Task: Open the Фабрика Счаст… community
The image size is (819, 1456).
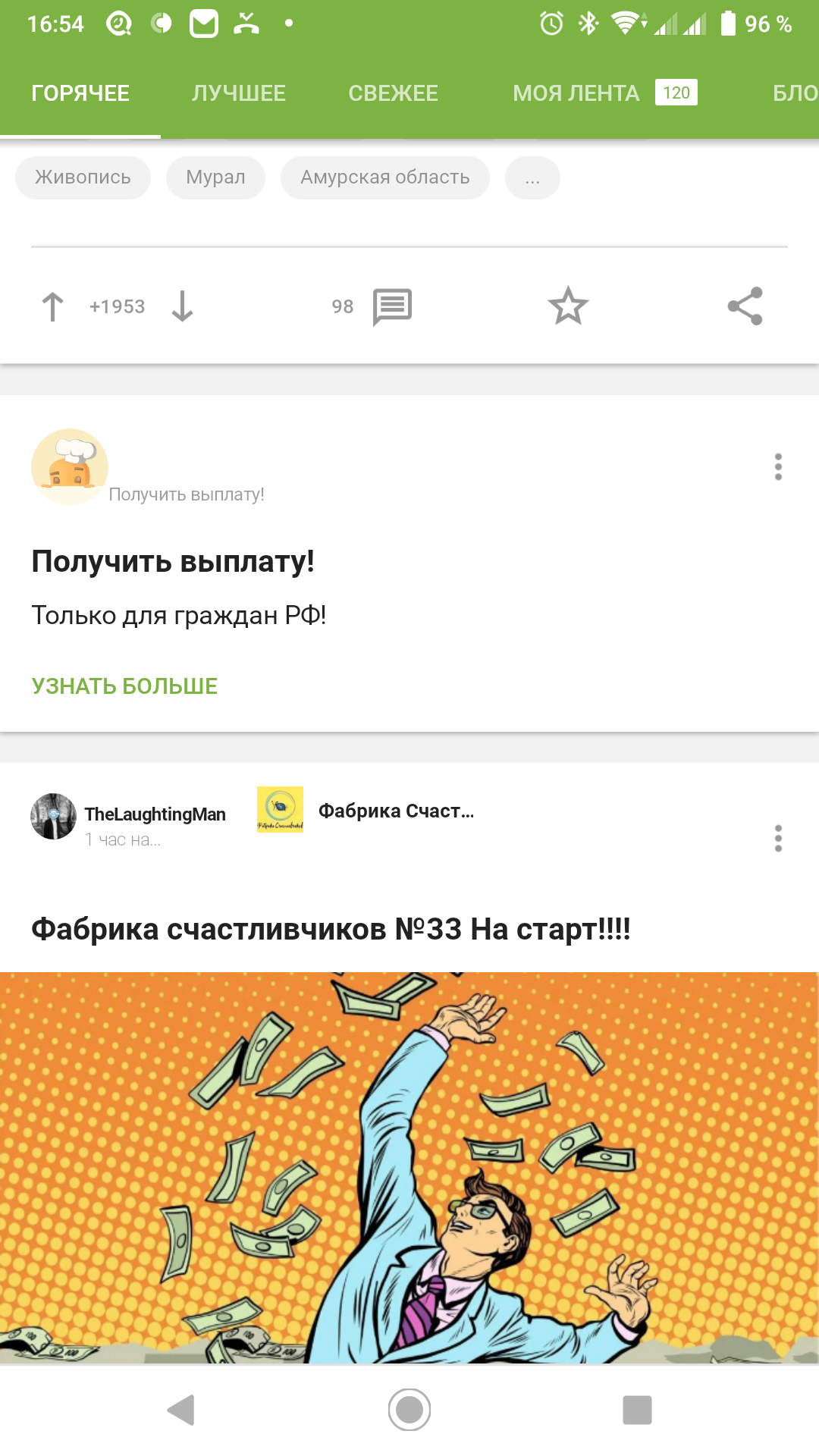Action: pyautogui.click(x=396, y=811)
